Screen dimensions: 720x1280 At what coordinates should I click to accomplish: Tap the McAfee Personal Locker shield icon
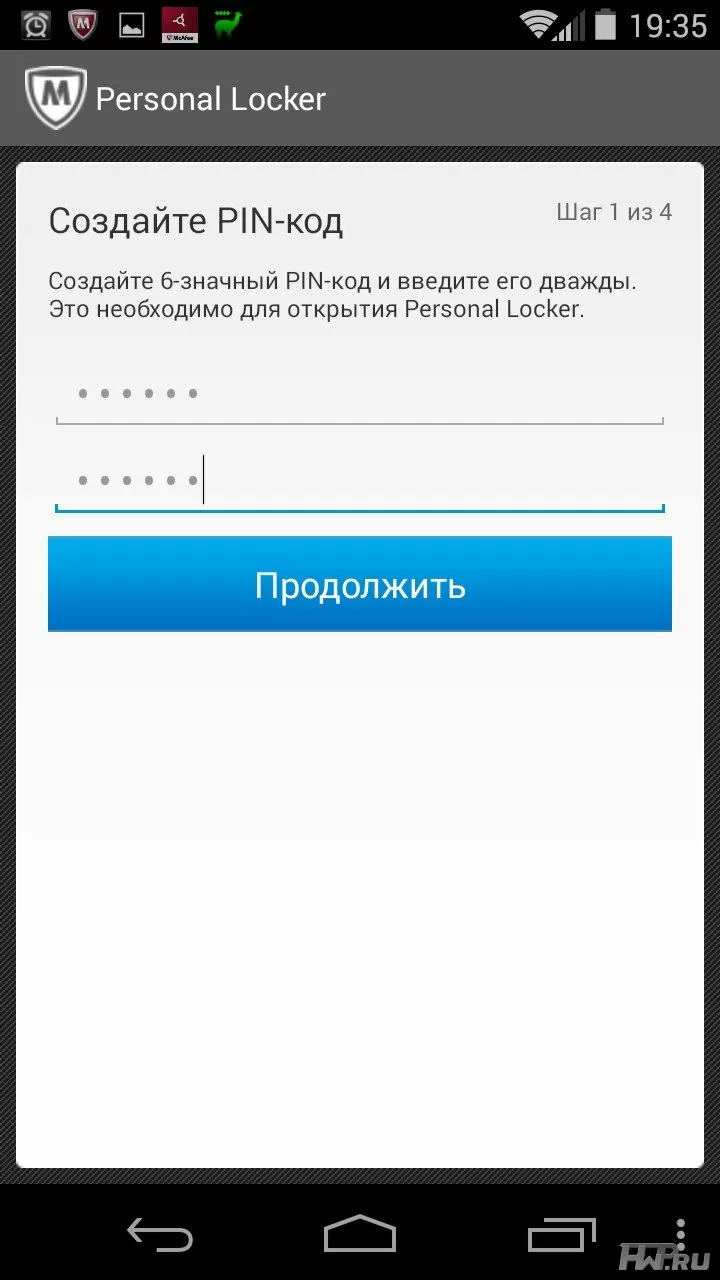[x=55, y=98]
